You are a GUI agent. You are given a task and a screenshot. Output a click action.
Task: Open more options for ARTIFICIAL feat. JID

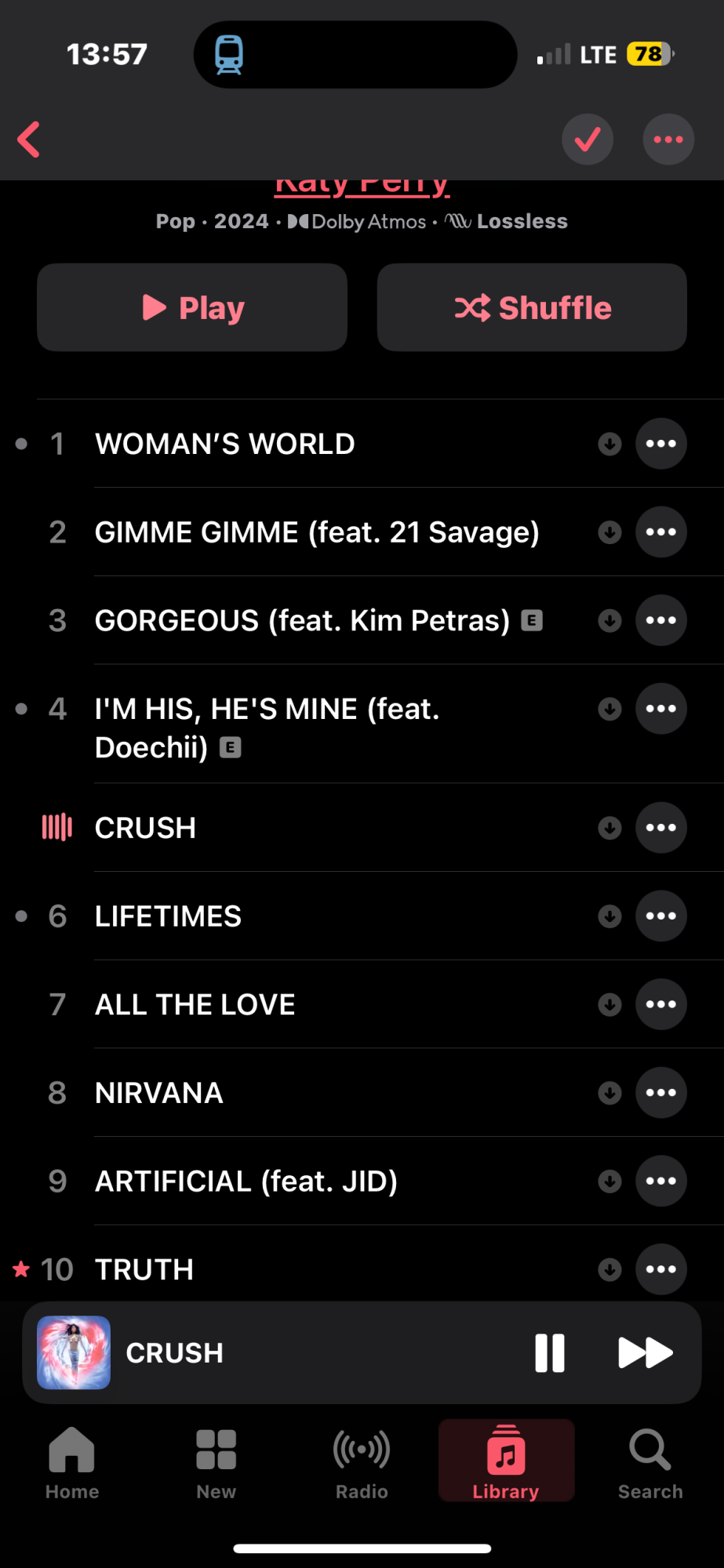[661, 1181]
